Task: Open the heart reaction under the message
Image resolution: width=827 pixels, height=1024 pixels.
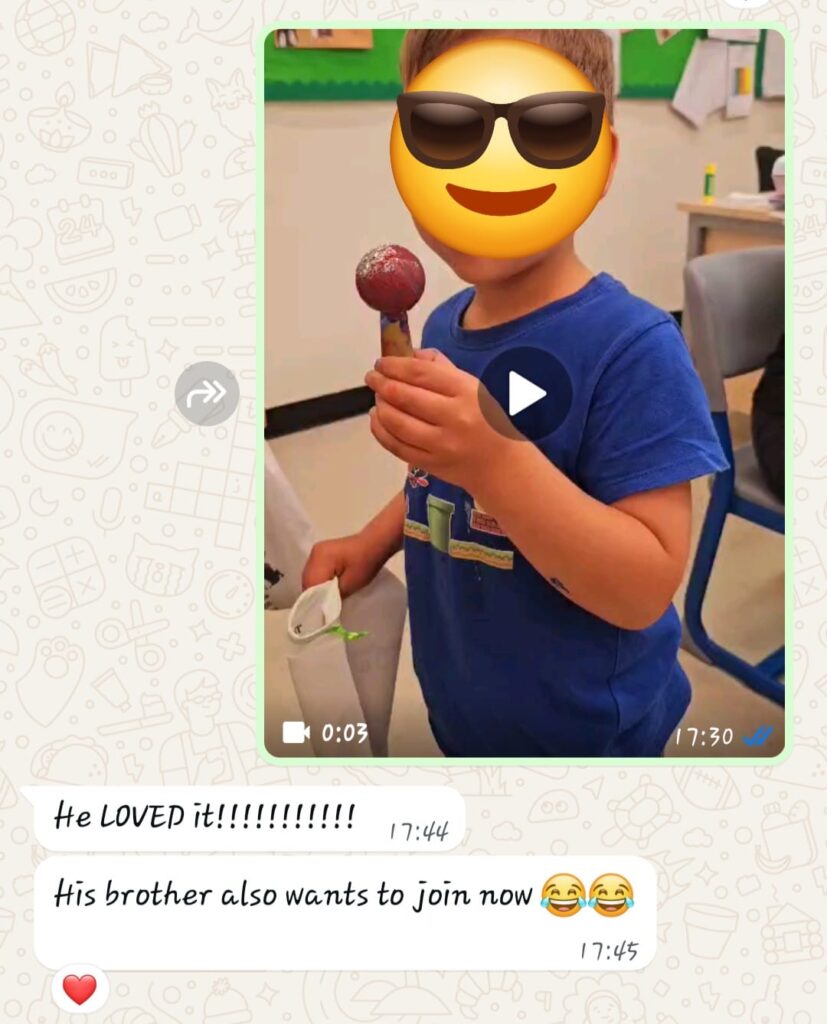Action: [80, 989]
